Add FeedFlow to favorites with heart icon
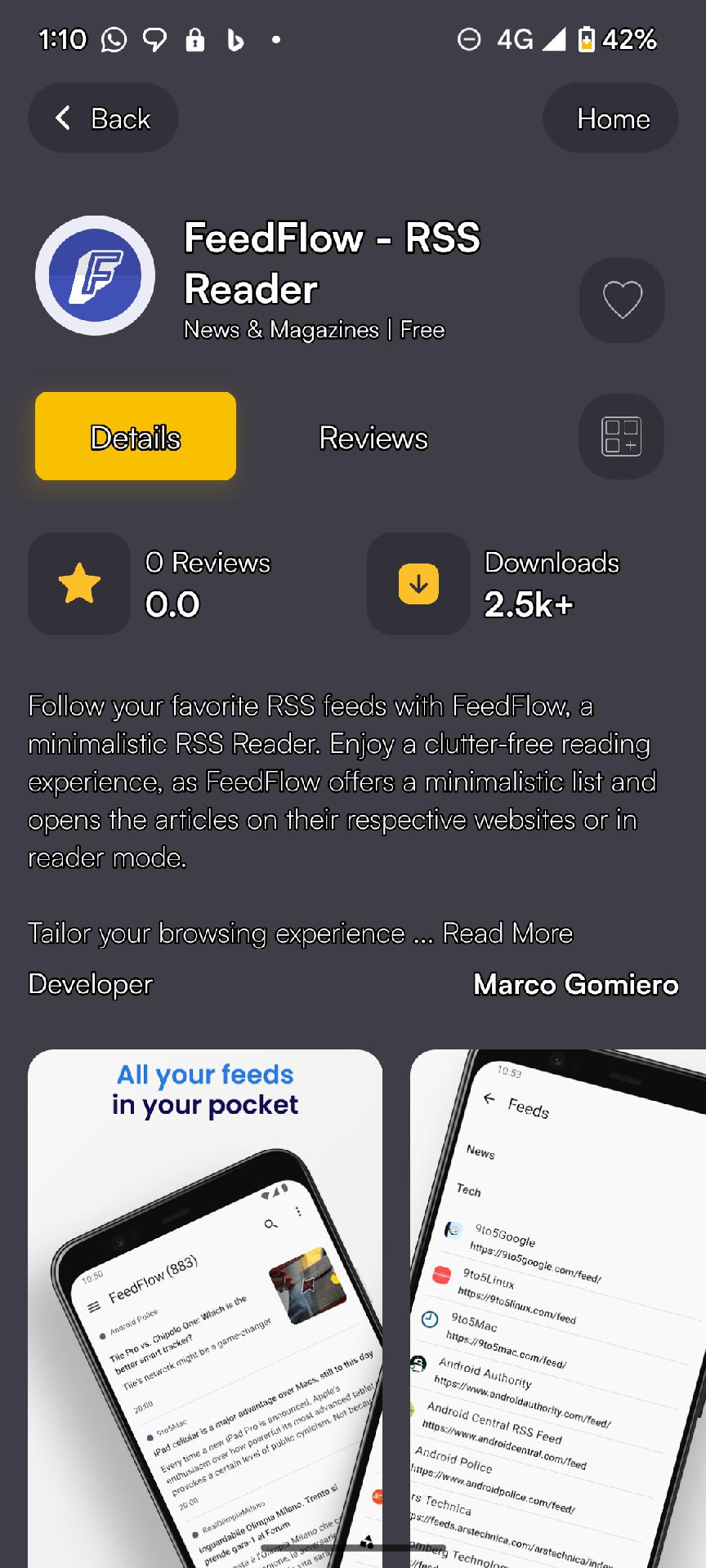This screenshot has height=1568, width=706. (622, 300)
